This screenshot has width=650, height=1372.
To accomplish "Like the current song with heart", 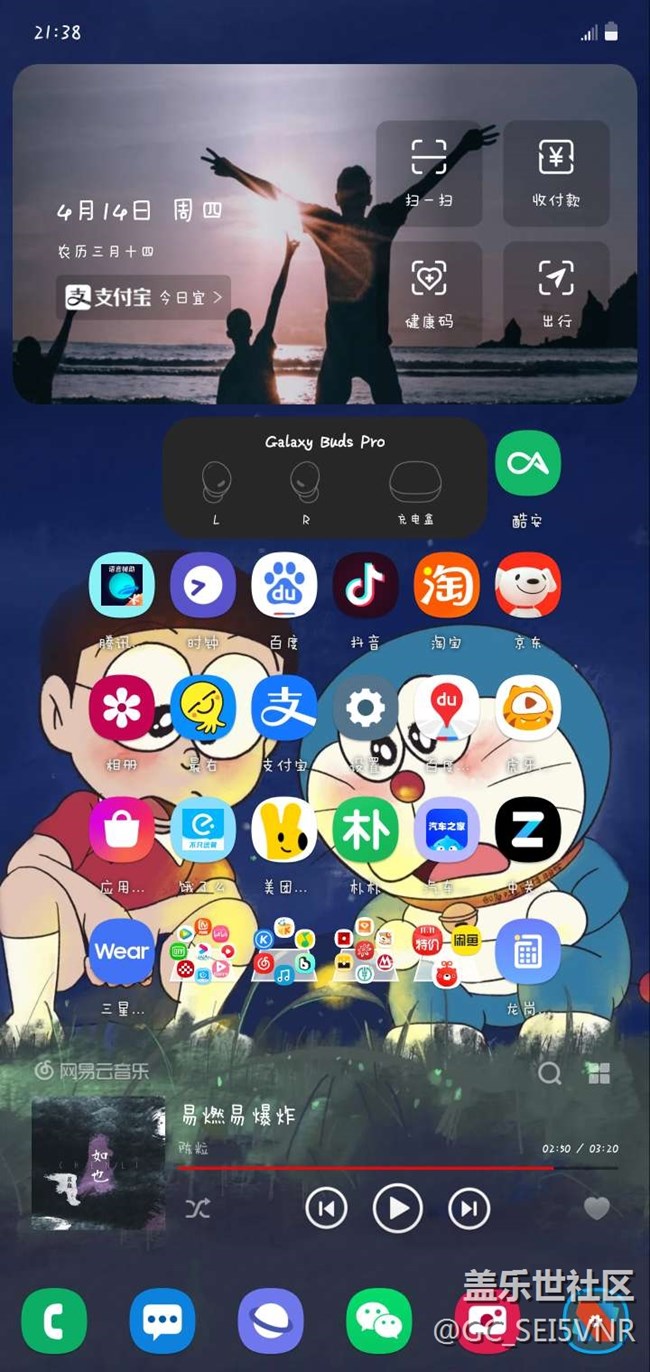I will coord(597,1209).
